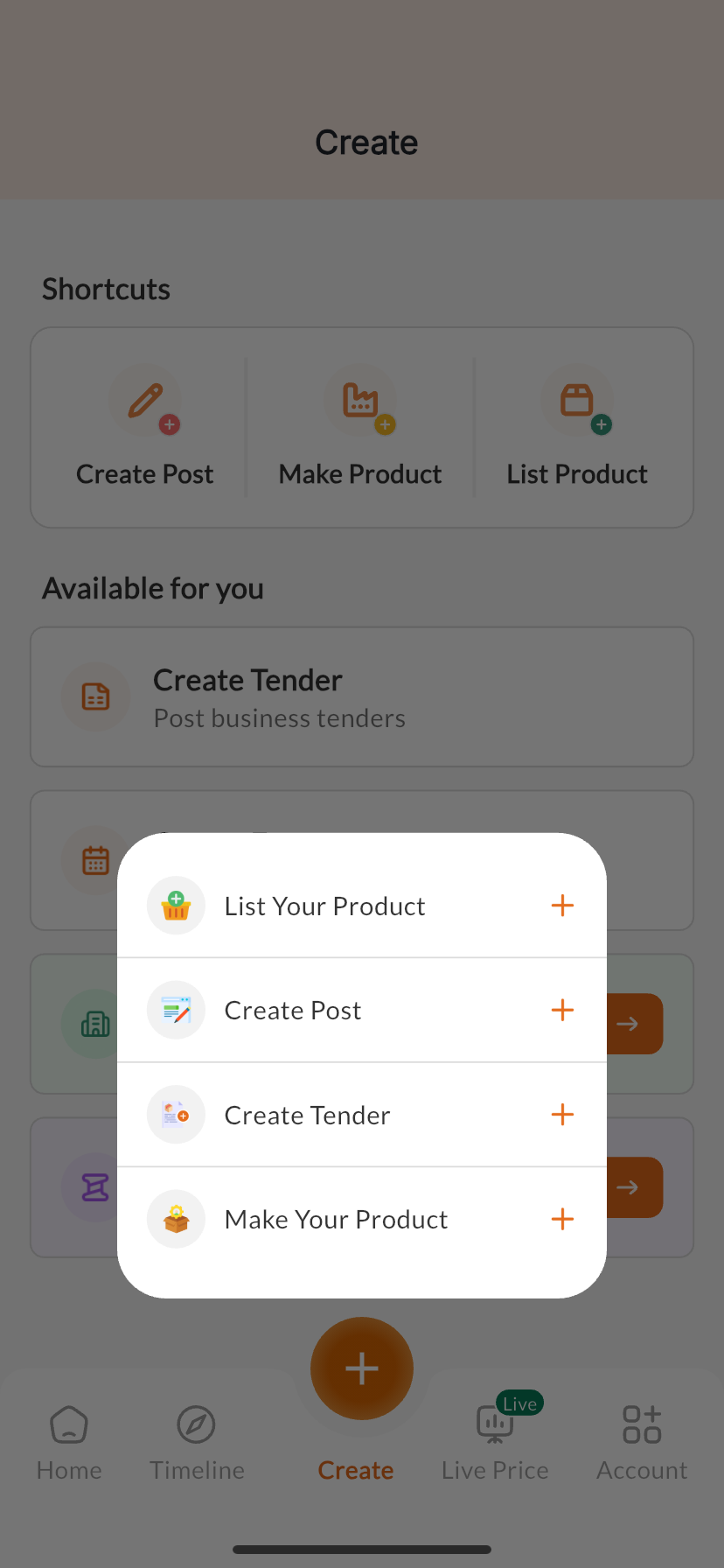This screenshot has width=724, height=1568.
Task: Choose Create Post in popup menu
Action: click(360, 1011)
